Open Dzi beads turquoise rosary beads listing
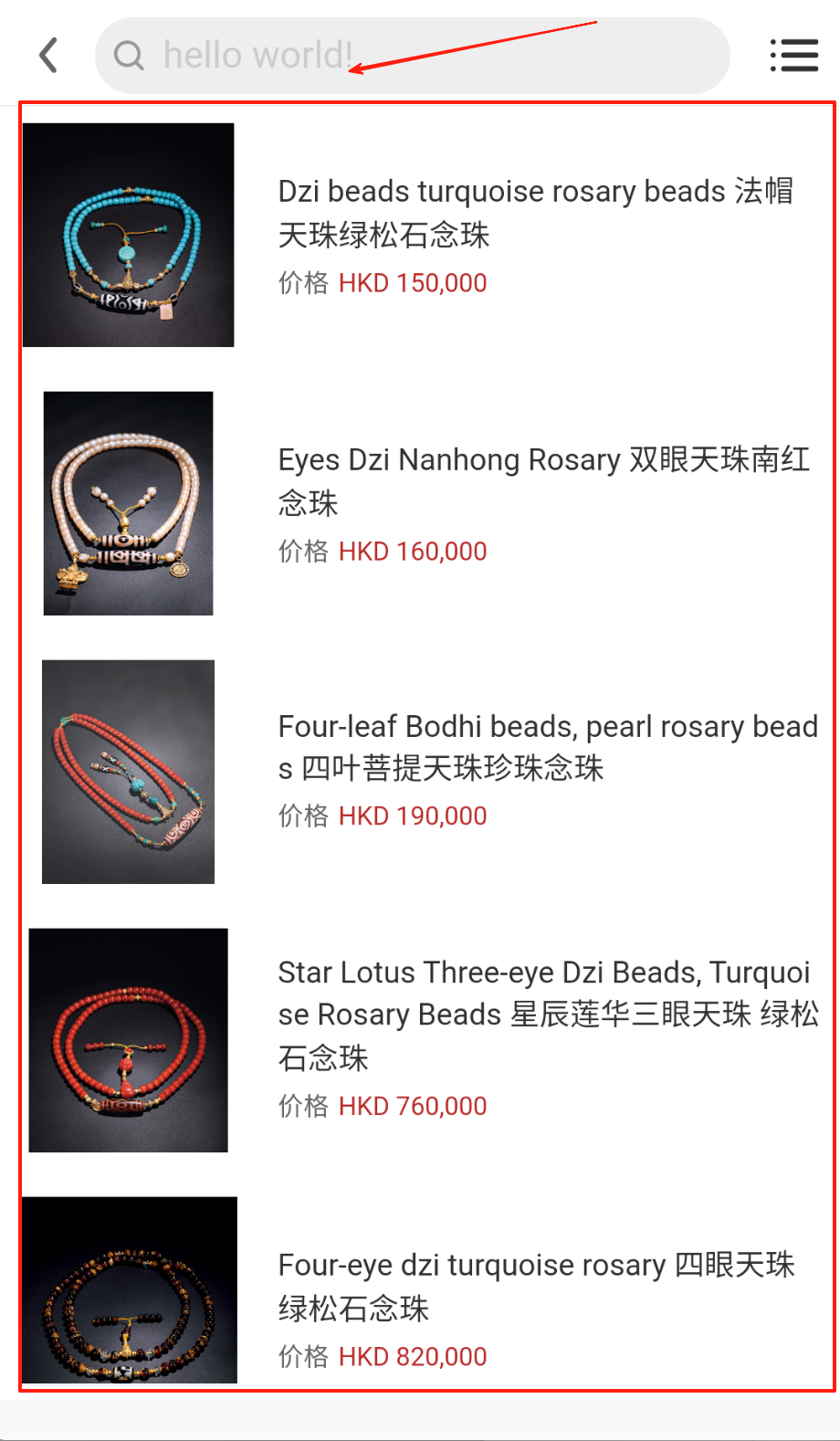This screenshot has width=840, height=1441. (535, 213)
